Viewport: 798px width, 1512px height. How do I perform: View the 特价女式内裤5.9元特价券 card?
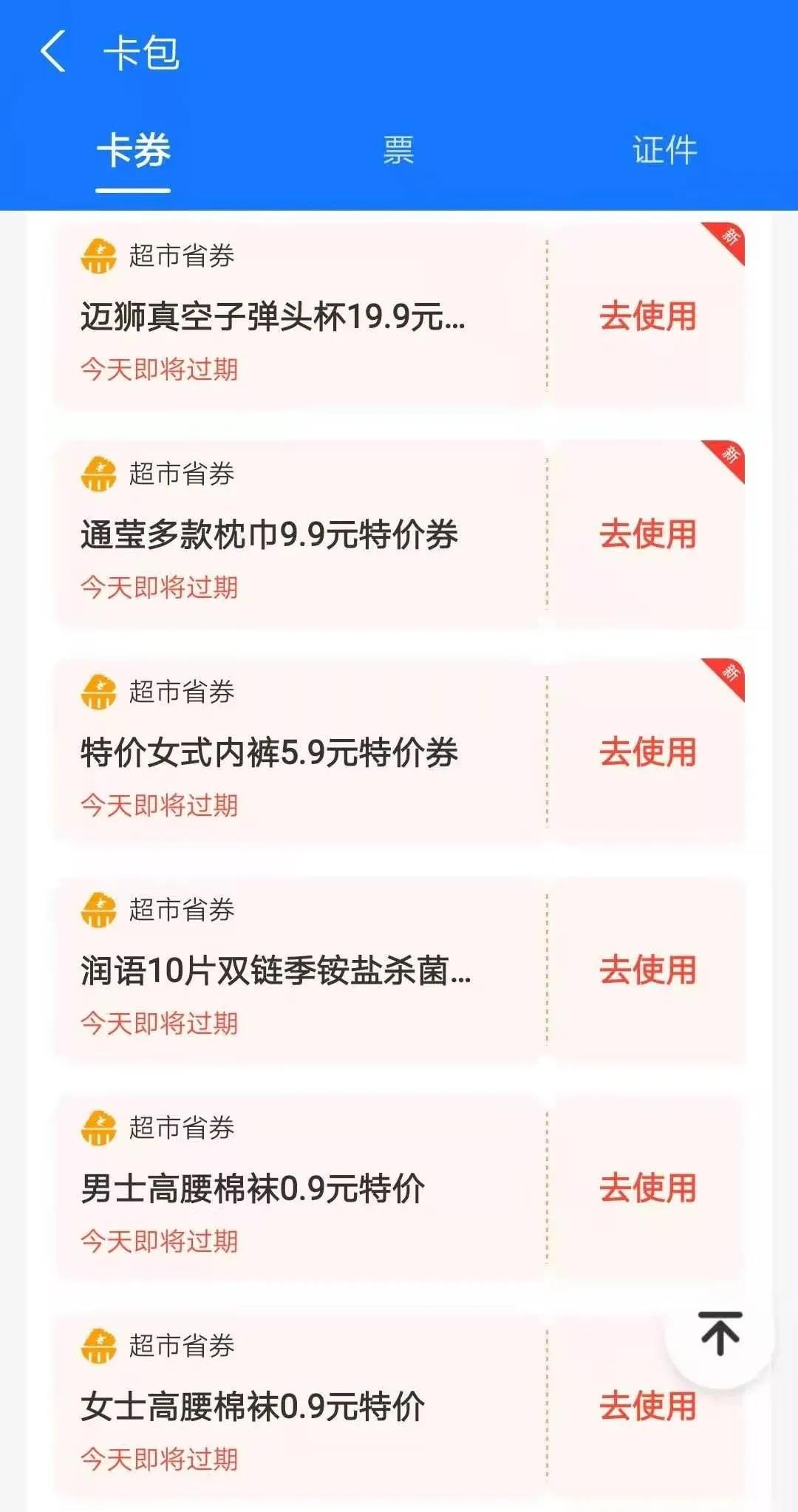[x=299, y=752]
